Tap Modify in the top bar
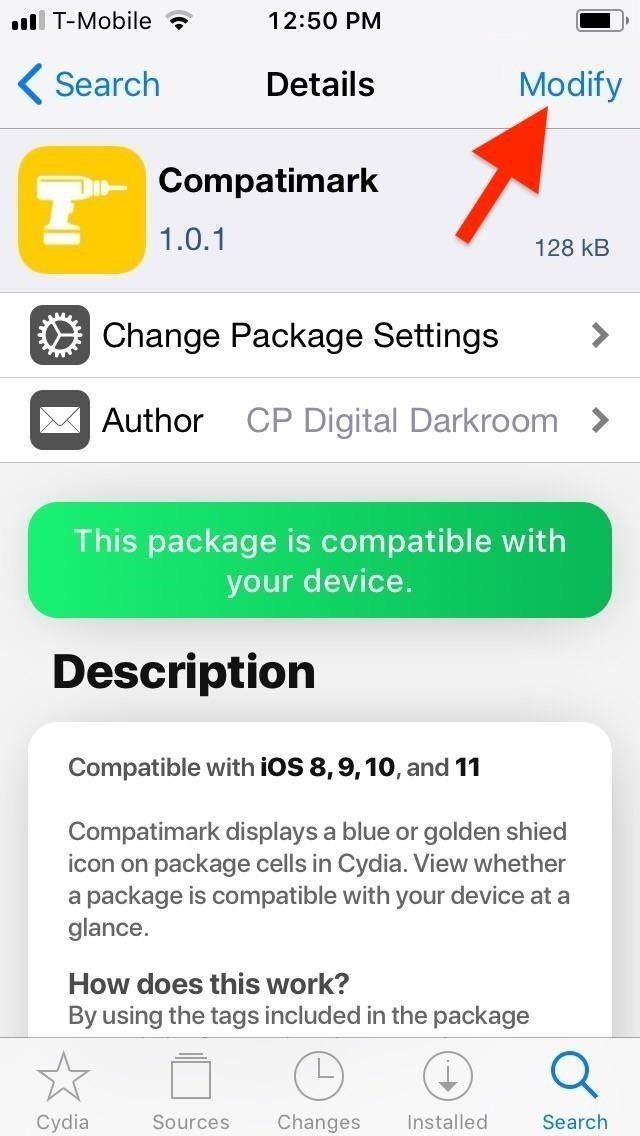Screen dimensions: 640x1136 (x=570, y=85)
